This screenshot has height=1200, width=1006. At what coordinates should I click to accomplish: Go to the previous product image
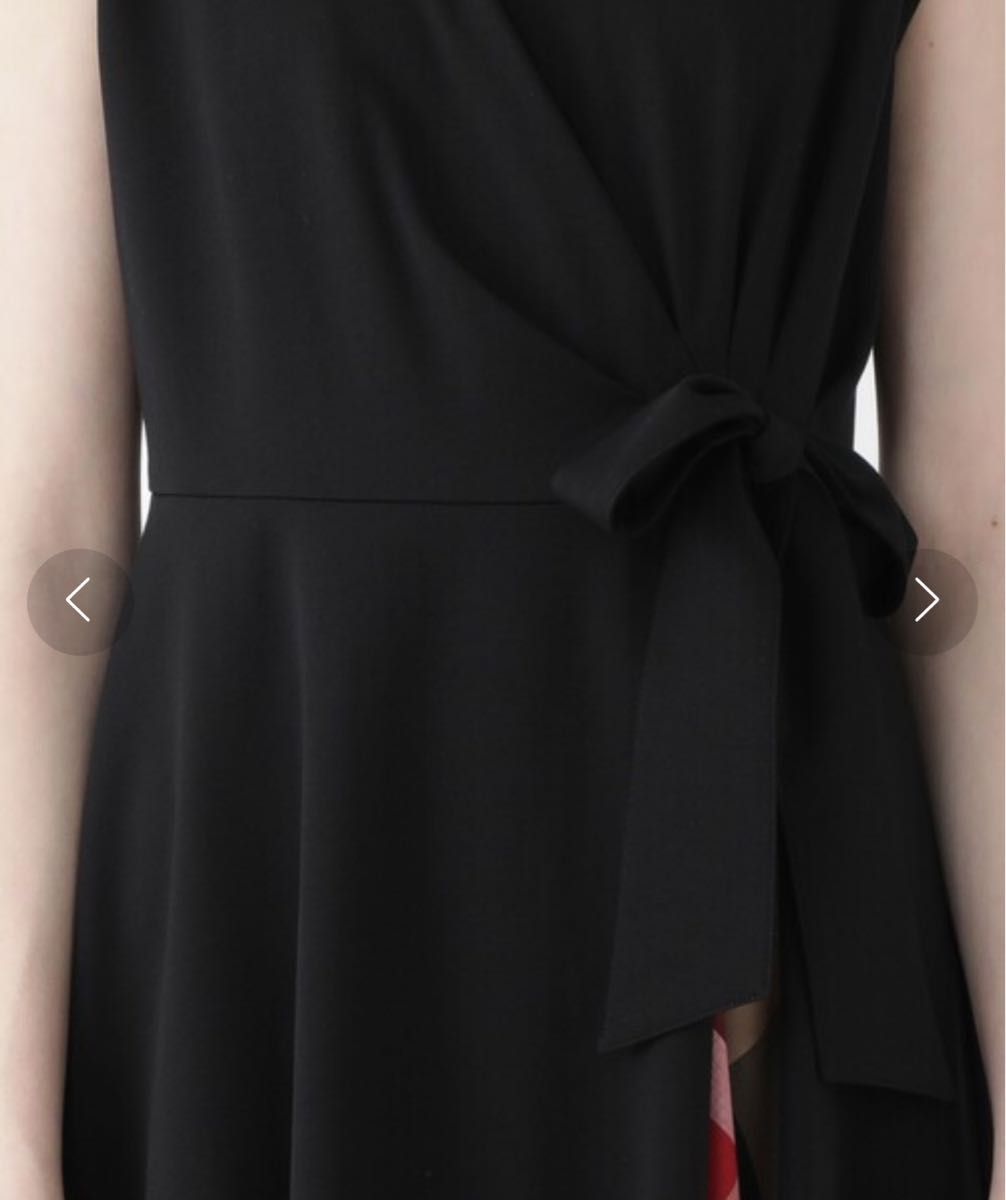[x=79, y=601]
